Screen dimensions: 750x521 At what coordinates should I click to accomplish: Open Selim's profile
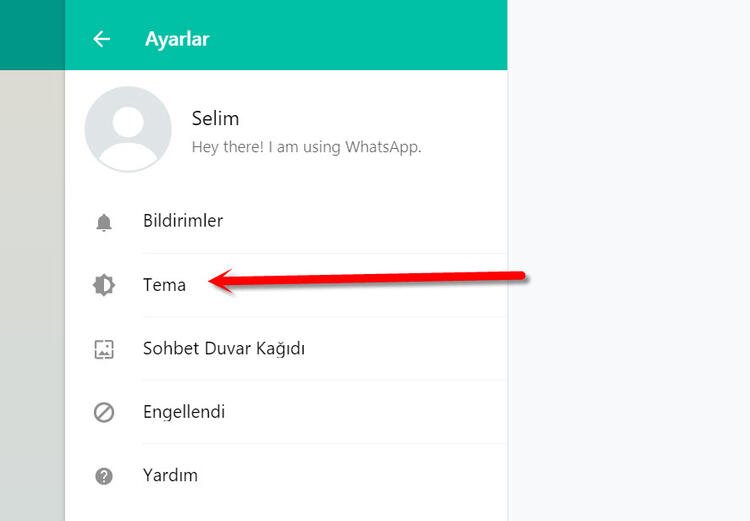pos(215,131)
